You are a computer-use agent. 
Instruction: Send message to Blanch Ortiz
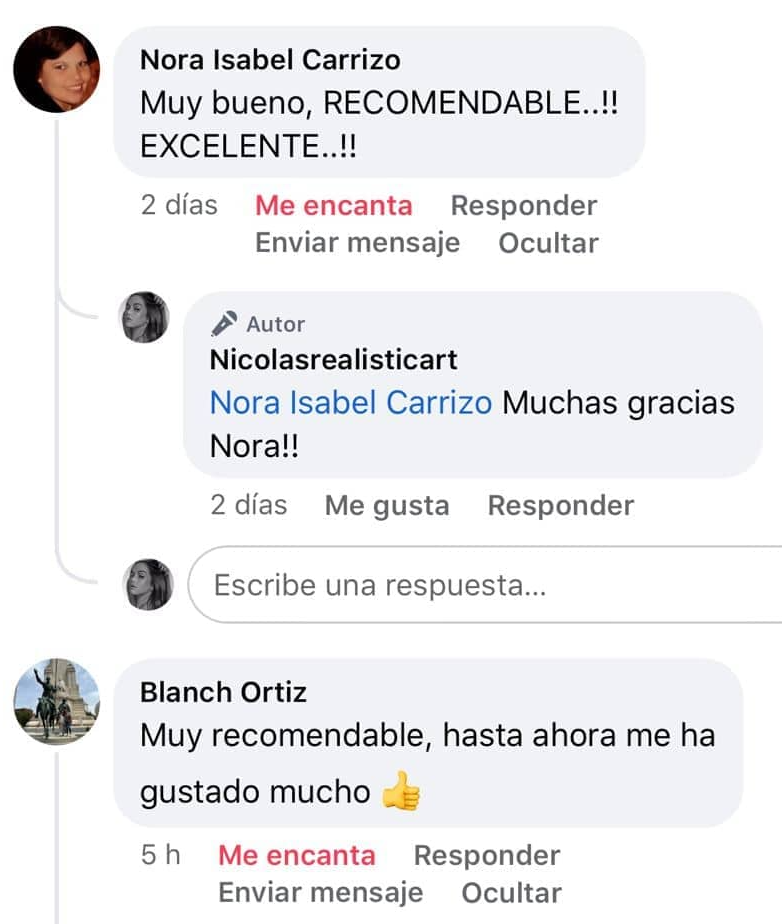[x=320, y=893]
